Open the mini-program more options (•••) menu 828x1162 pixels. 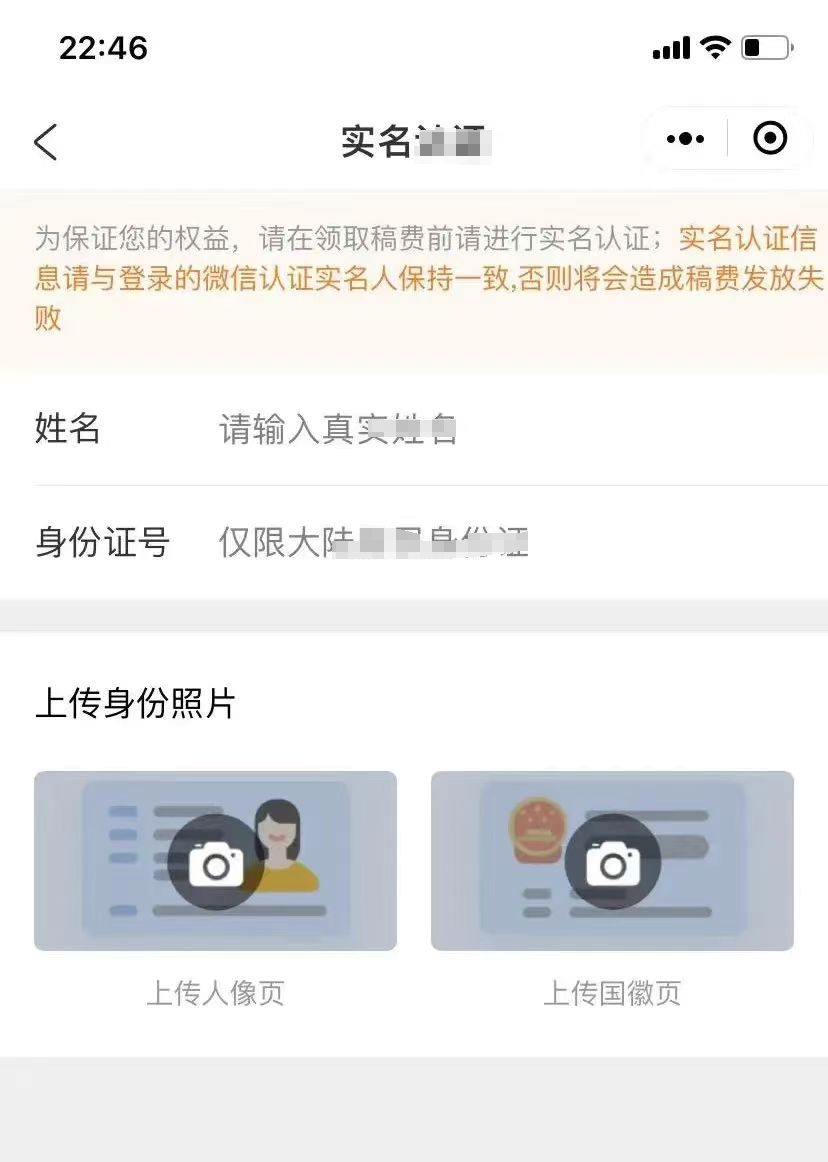point(685,139)
